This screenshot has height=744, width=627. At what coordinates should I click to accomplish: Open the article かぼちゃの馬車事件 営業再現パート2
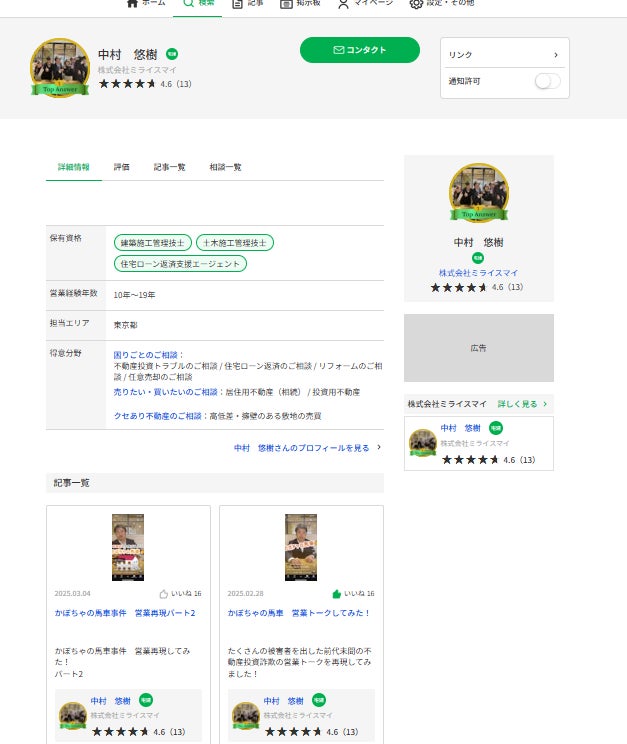pyautogui.click(x=125, y=613)
